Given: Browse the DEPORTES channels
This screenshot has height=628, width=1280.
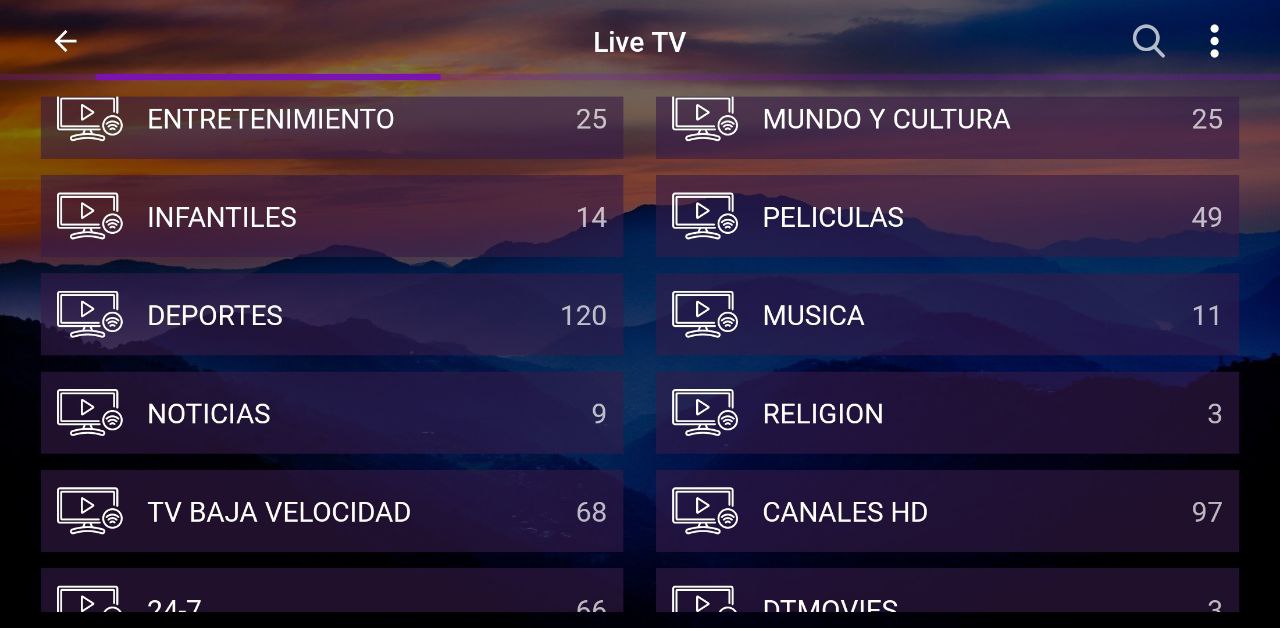Looking at the screenshot, I should [331, 315].
